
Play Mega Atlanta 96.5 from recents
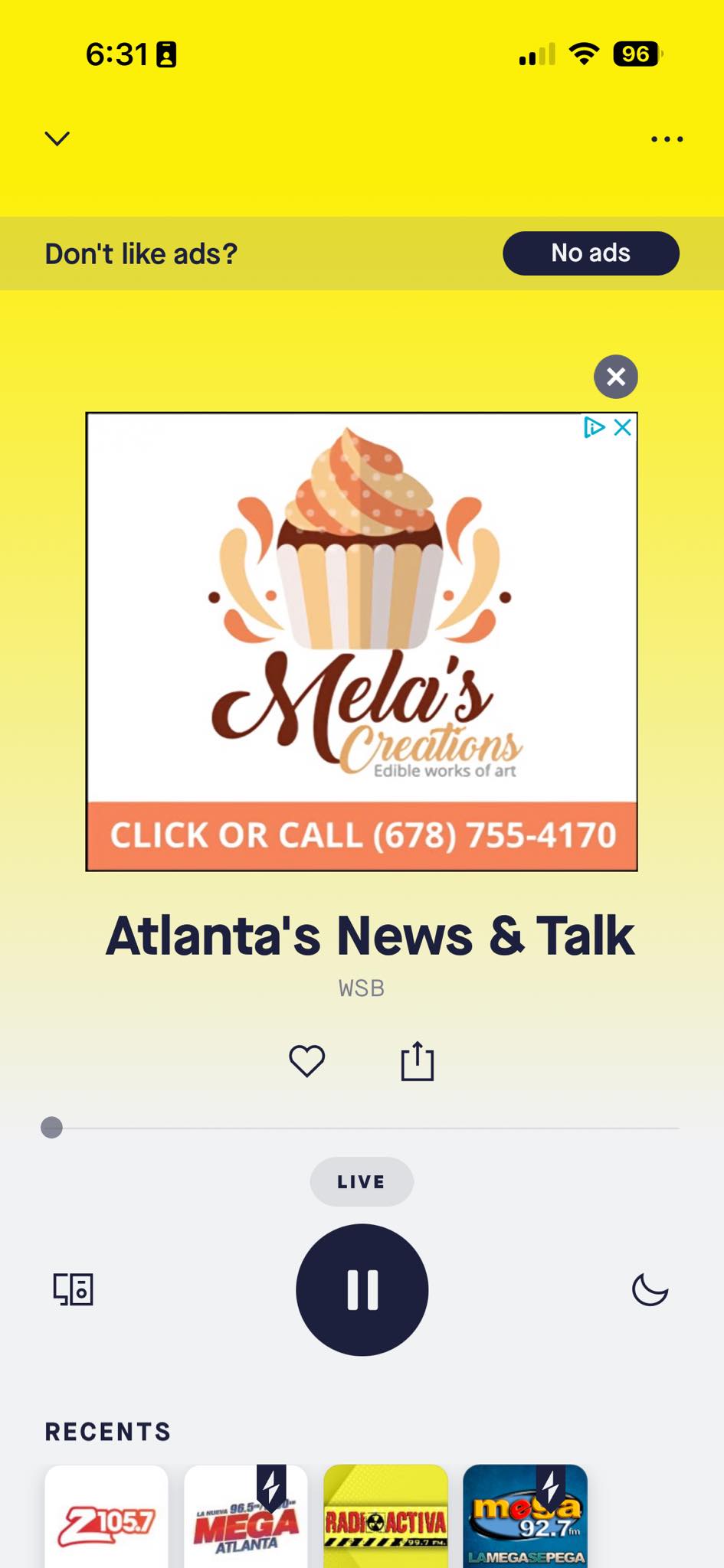246,1517
